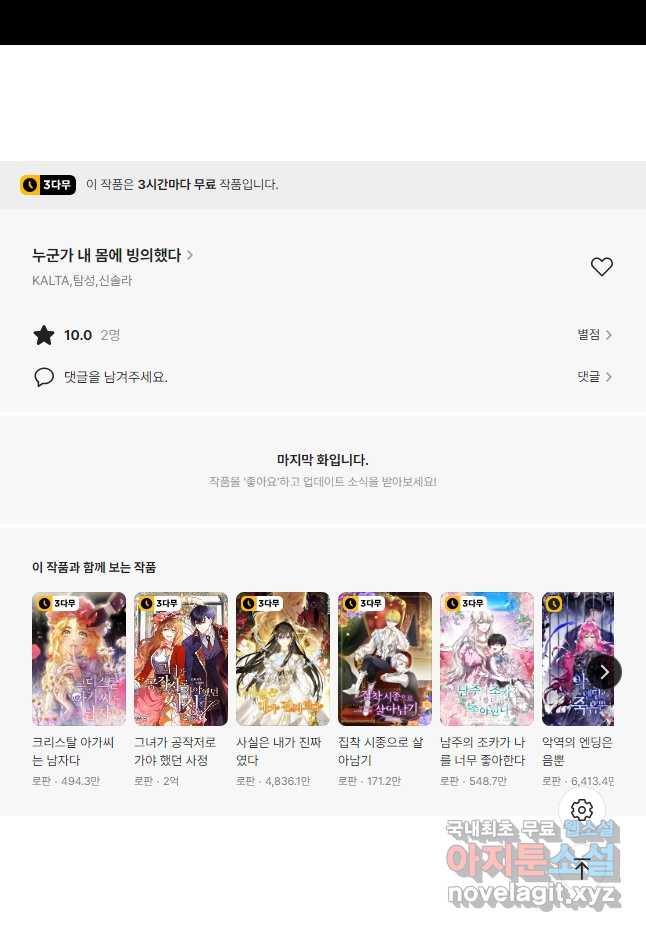Viewport: 646px width, 932px height.
Task: Open the 댓글 comments page
Action: (594, 377)
